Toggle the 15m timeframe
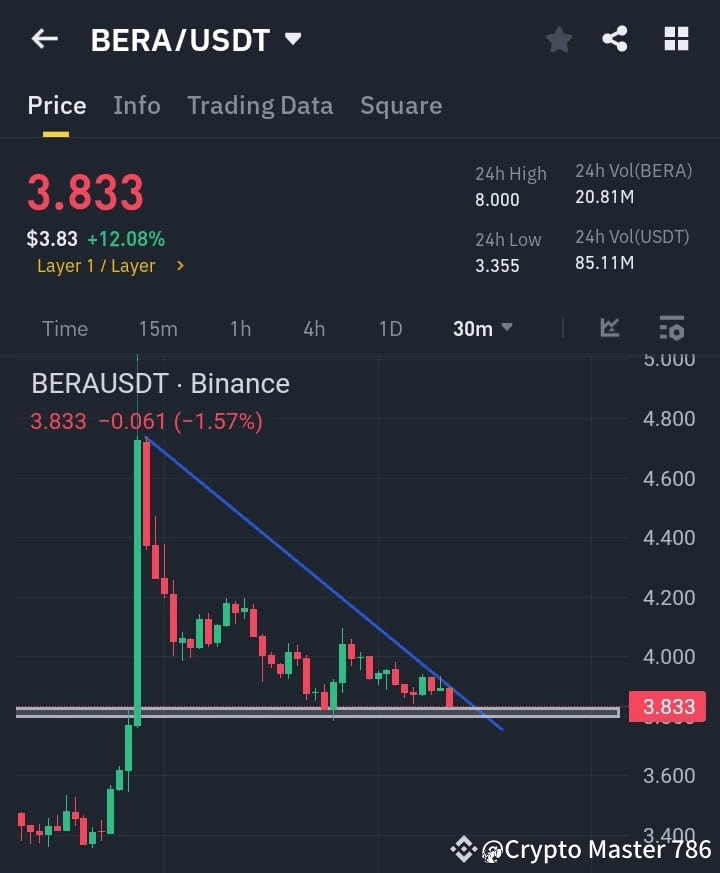Viewport: 720px width, 873px height. [157, 328]
